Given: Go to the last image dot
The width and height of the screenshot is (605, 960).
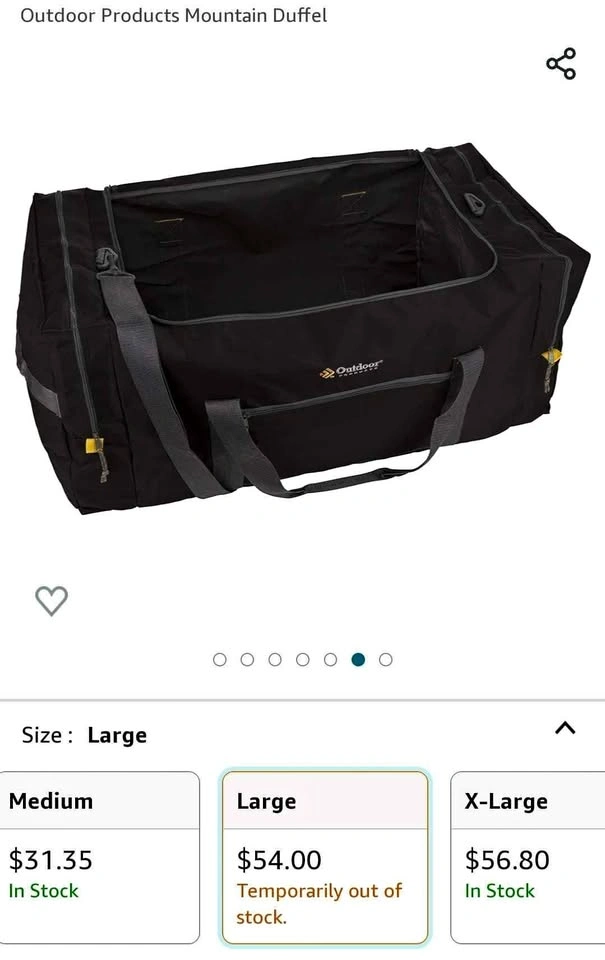Looking at the screenshot, I should 386,659.
